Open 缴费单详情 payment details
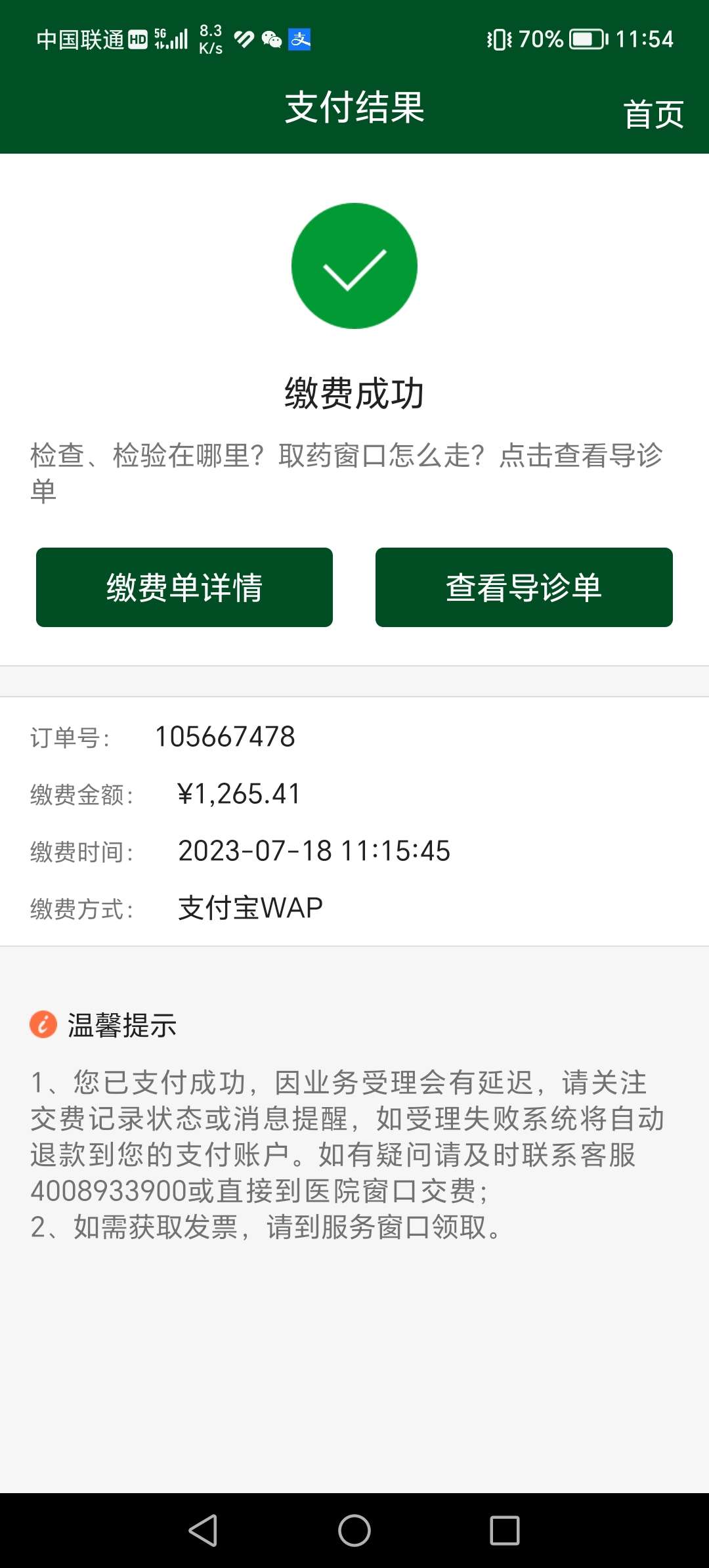Screen dimensions: 709x1568 point(184,587)
